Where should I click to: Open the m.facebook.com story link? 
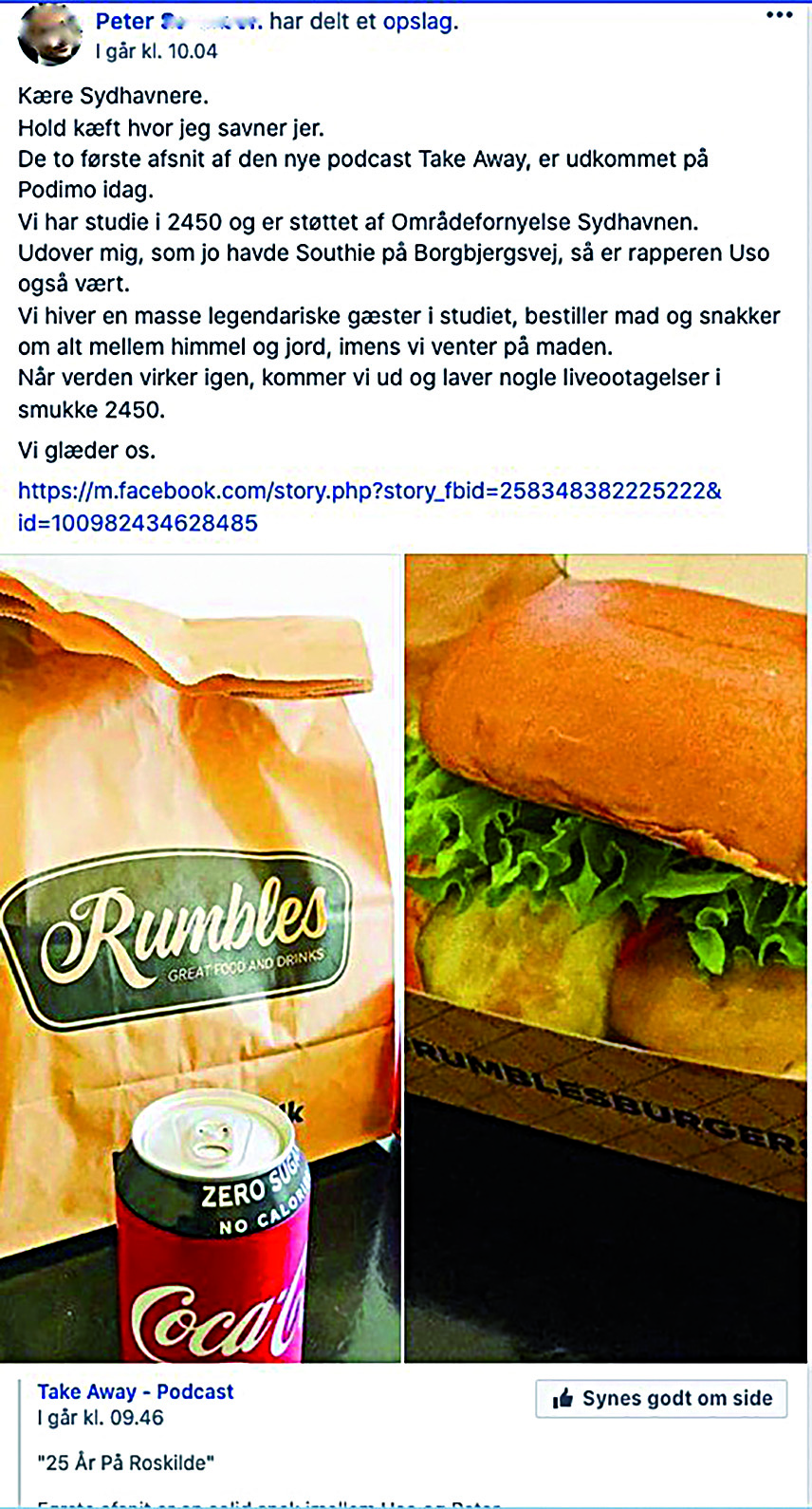[x=370, y=506]
